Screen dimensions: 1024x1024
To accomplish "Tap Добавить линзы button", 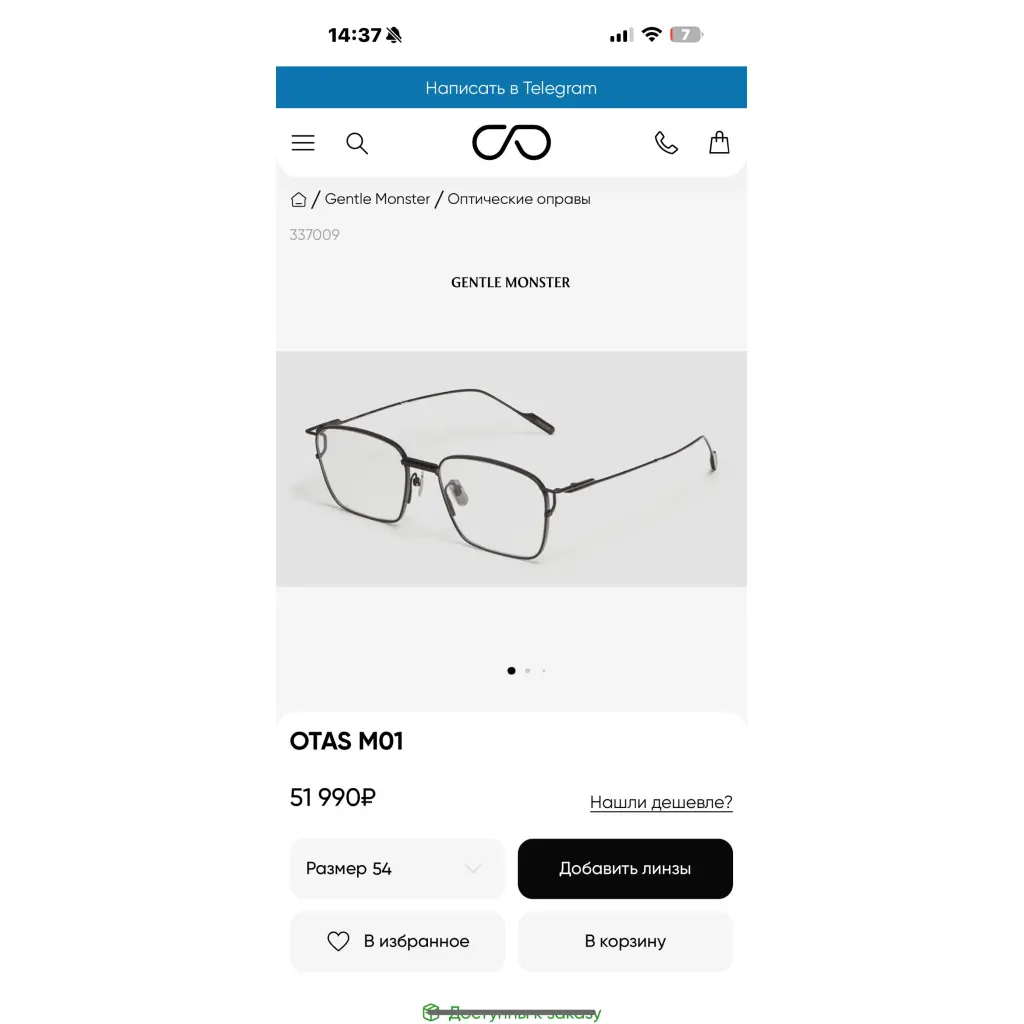I will [x=625, y=869].
